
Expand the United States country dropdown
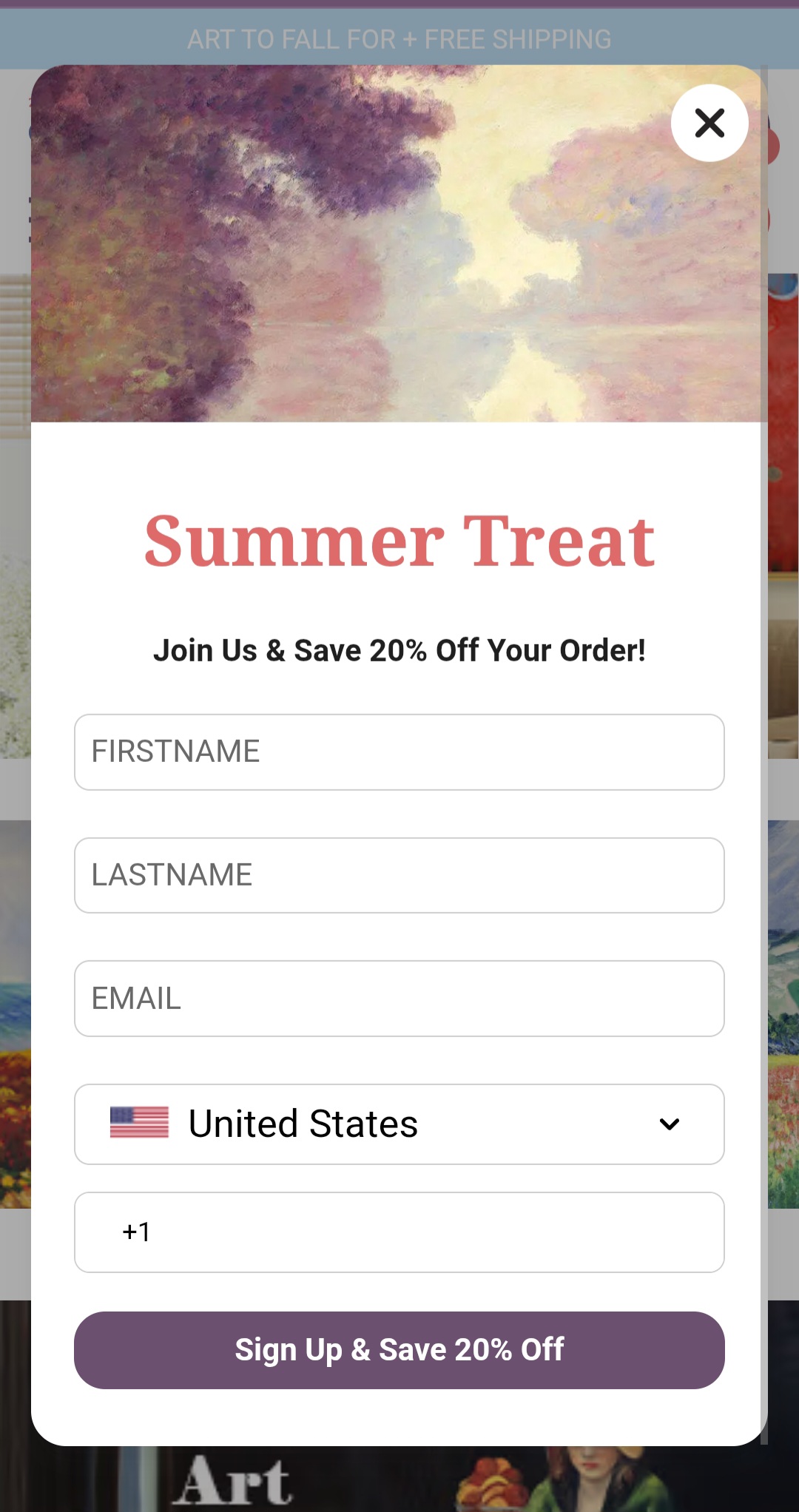click(399, 1124)
